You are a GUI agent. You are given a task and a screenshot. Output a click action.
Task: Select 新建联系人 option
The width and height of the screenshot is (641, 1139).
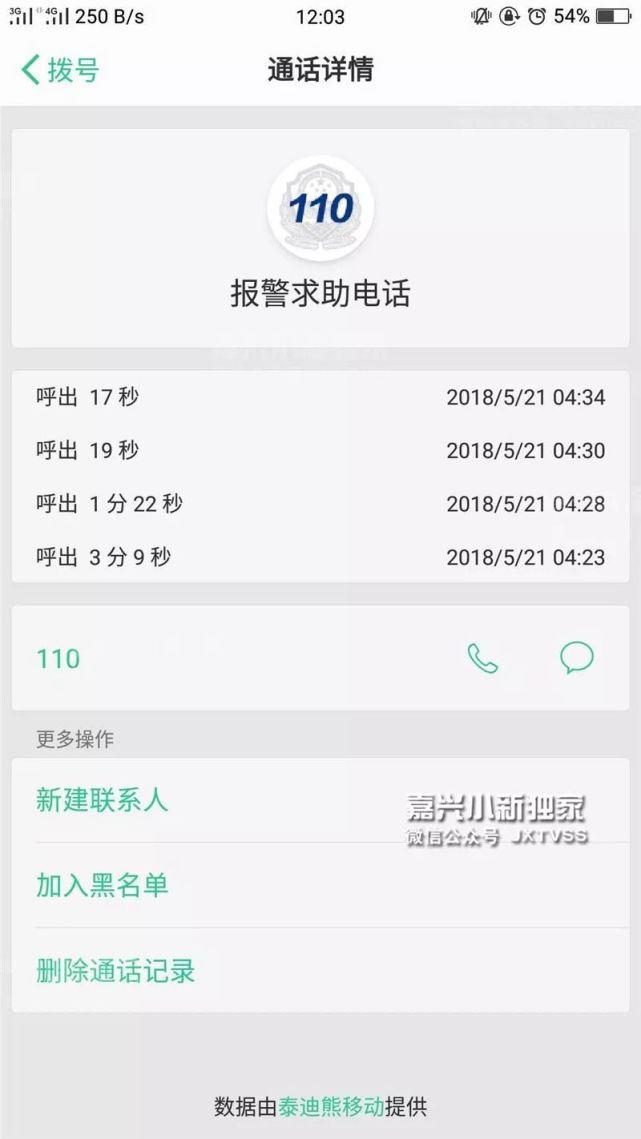[320, 800]
